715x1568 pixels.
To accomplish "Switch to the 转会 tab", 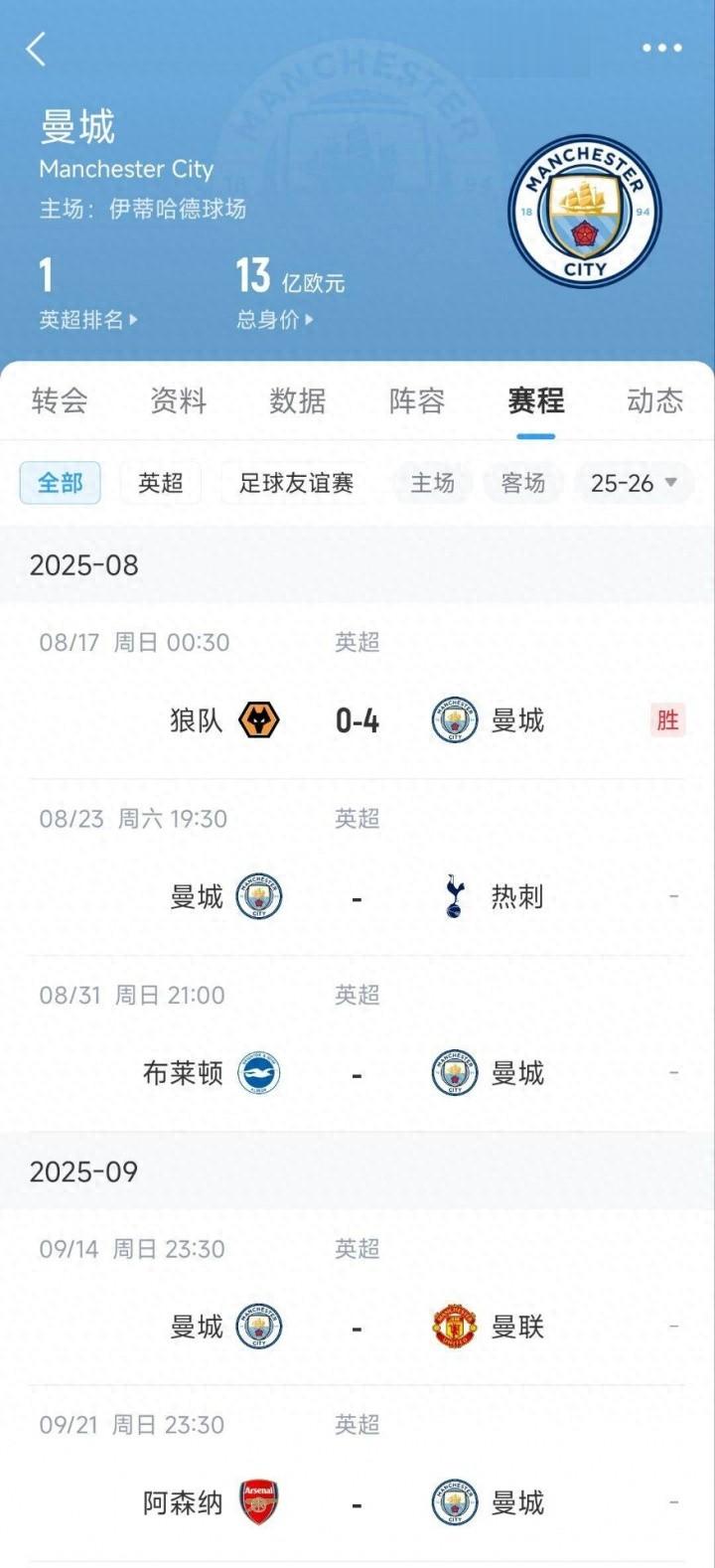I will (60, 400).
